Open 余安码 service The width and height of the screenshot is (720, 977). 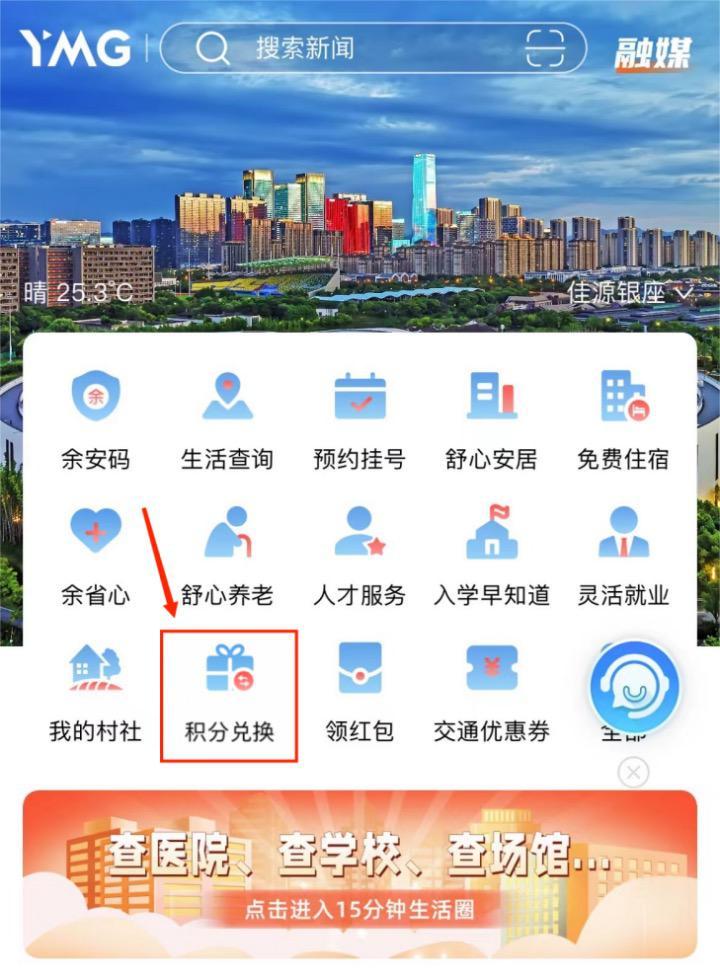(95, 418)
